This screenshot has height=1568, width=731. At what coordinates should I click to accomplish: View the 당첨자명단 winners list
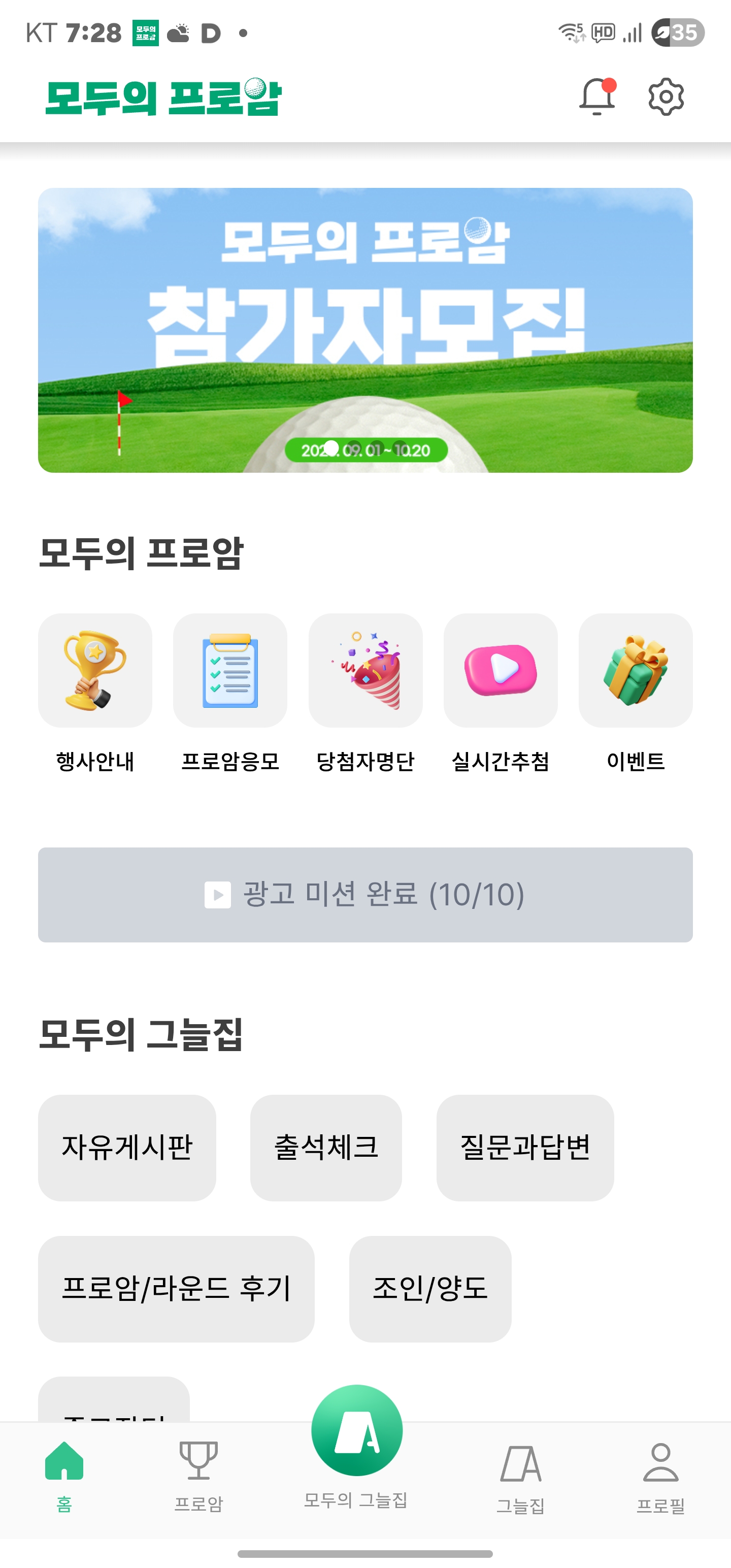365,671
